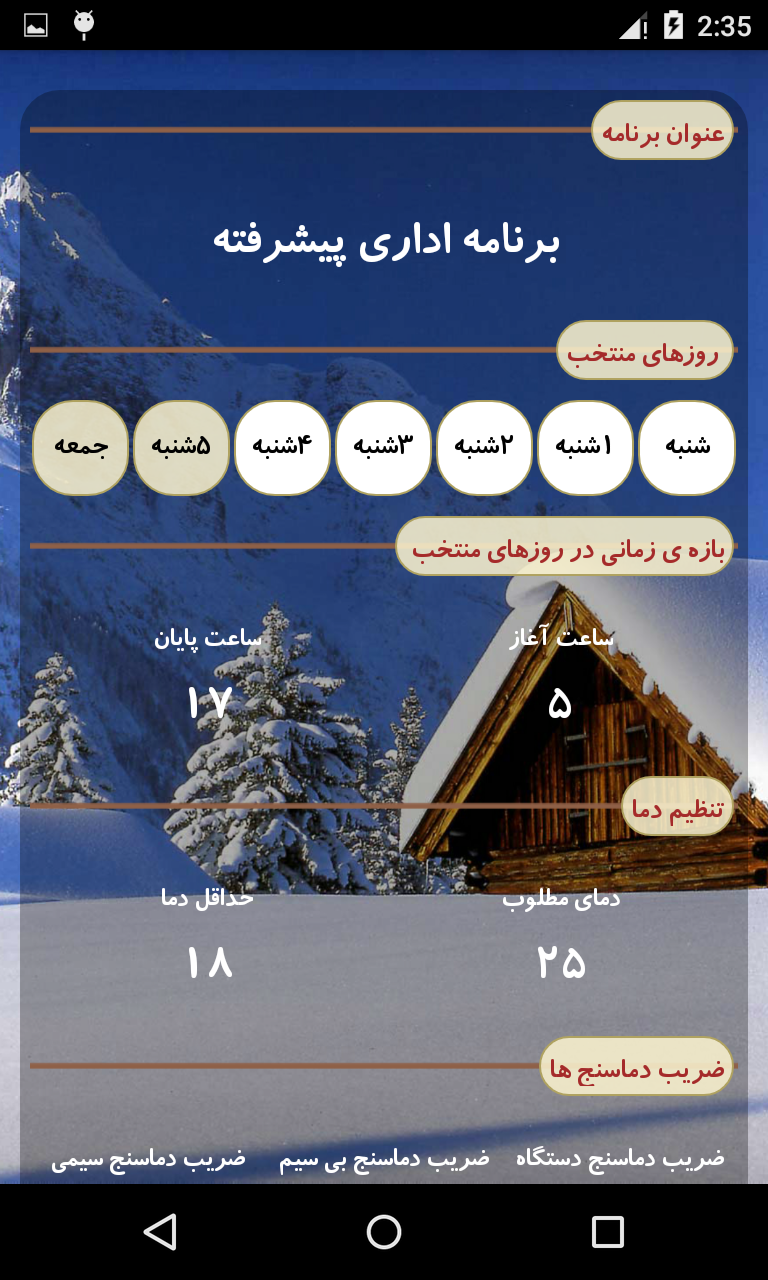Change the حداقل دما value ۱۸
768x1280 pixels.
[209, 963]
